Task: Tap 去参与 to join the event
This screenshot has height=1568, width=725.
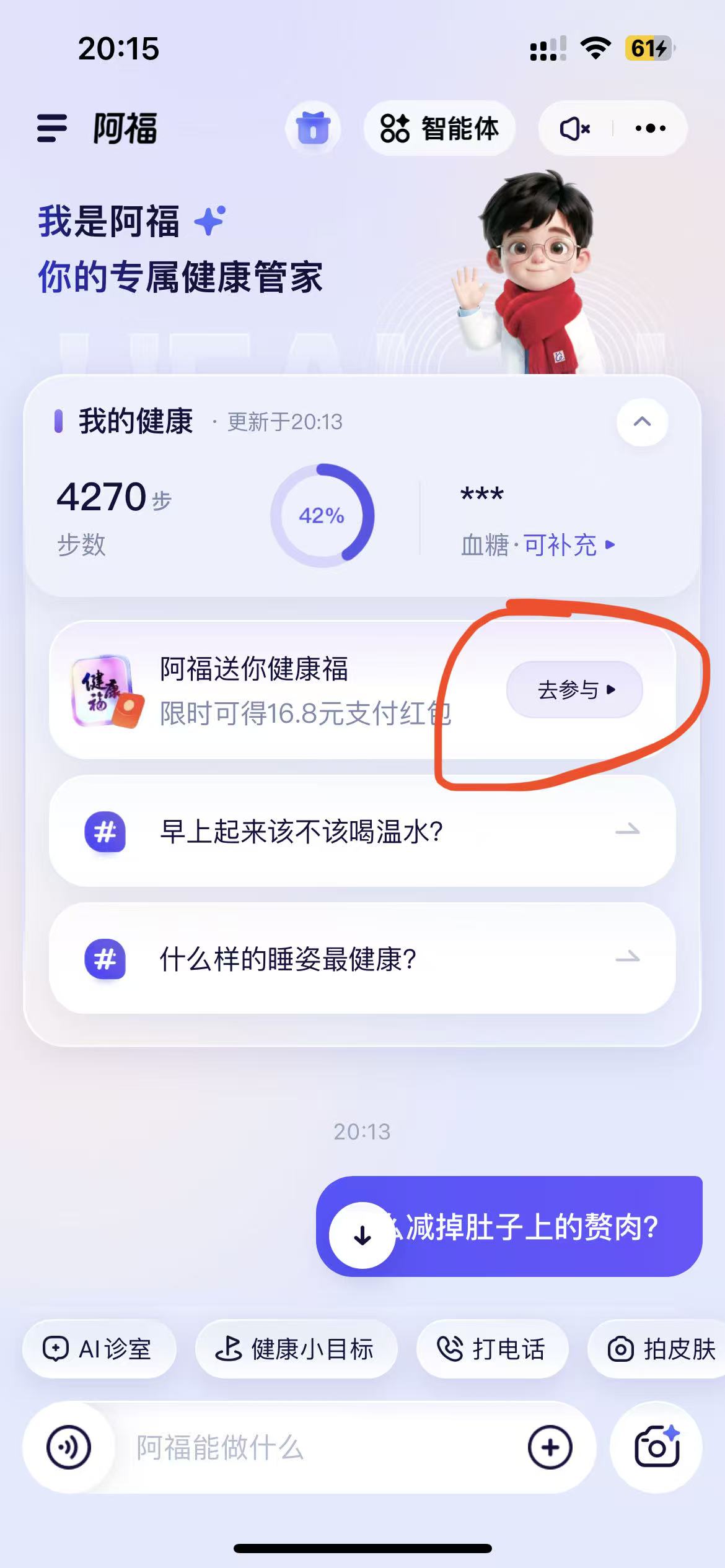Action: pyautogui.click(x=574, y=689)
